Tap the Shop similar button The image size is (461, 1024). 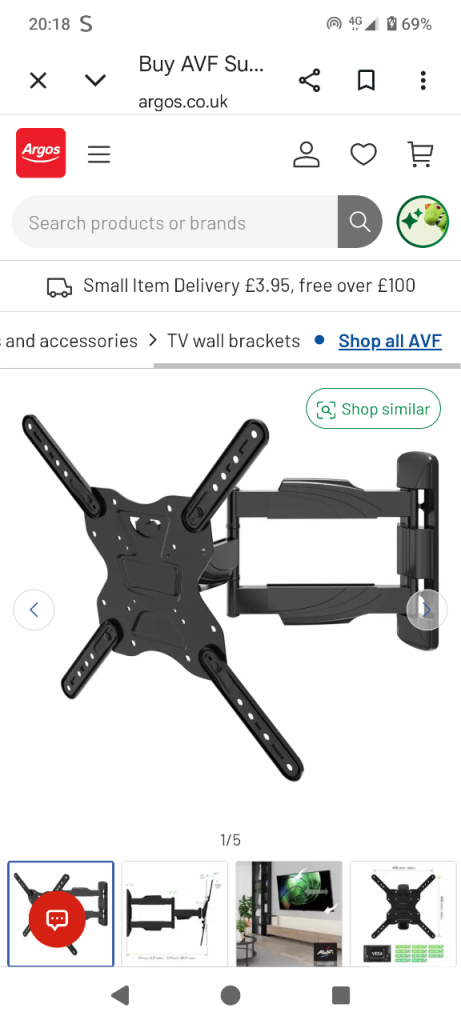(374, 409)
